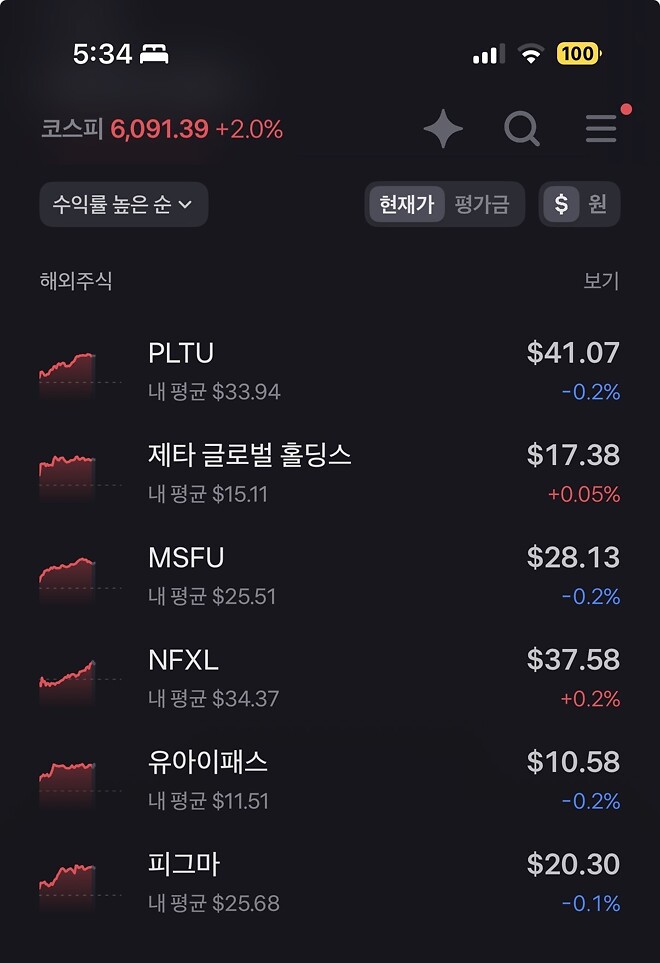Open 제타 글로벌 홀딩스 stock details

[x=330, y=473]
